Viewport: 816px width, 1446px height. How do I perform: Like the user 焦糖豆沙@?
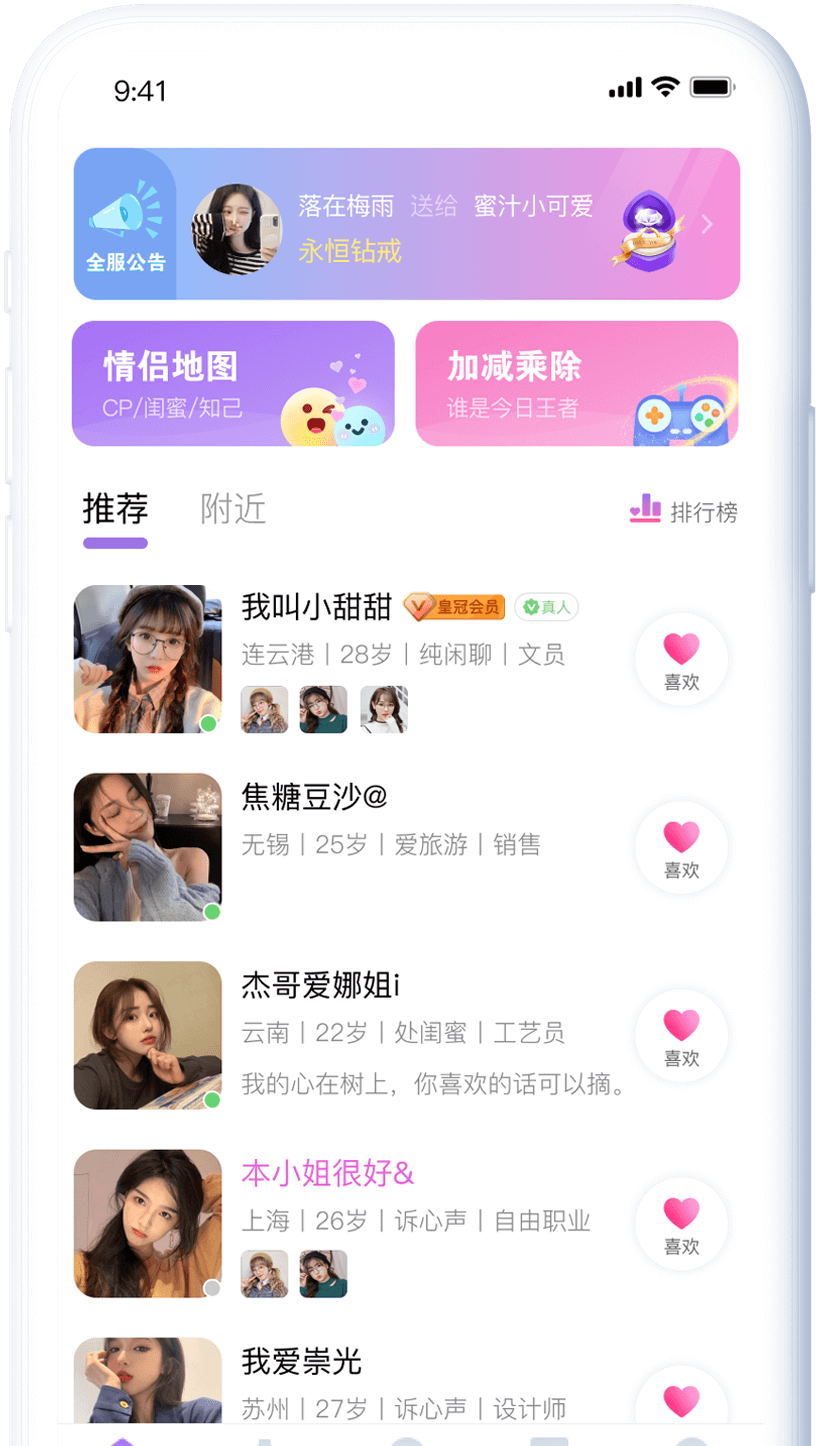pos(682,848)
